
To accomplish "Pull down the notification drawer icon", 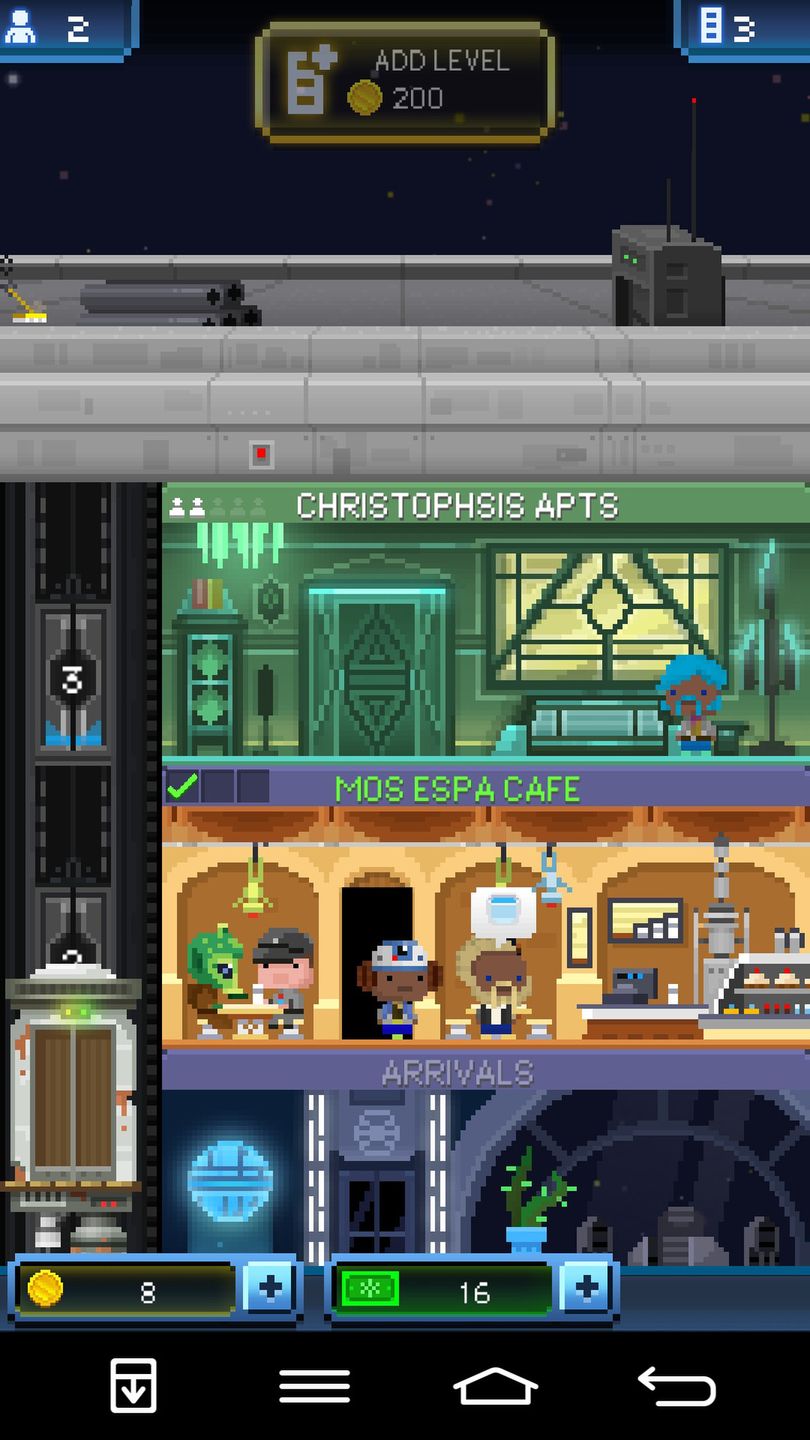I will coord(133,1386).
